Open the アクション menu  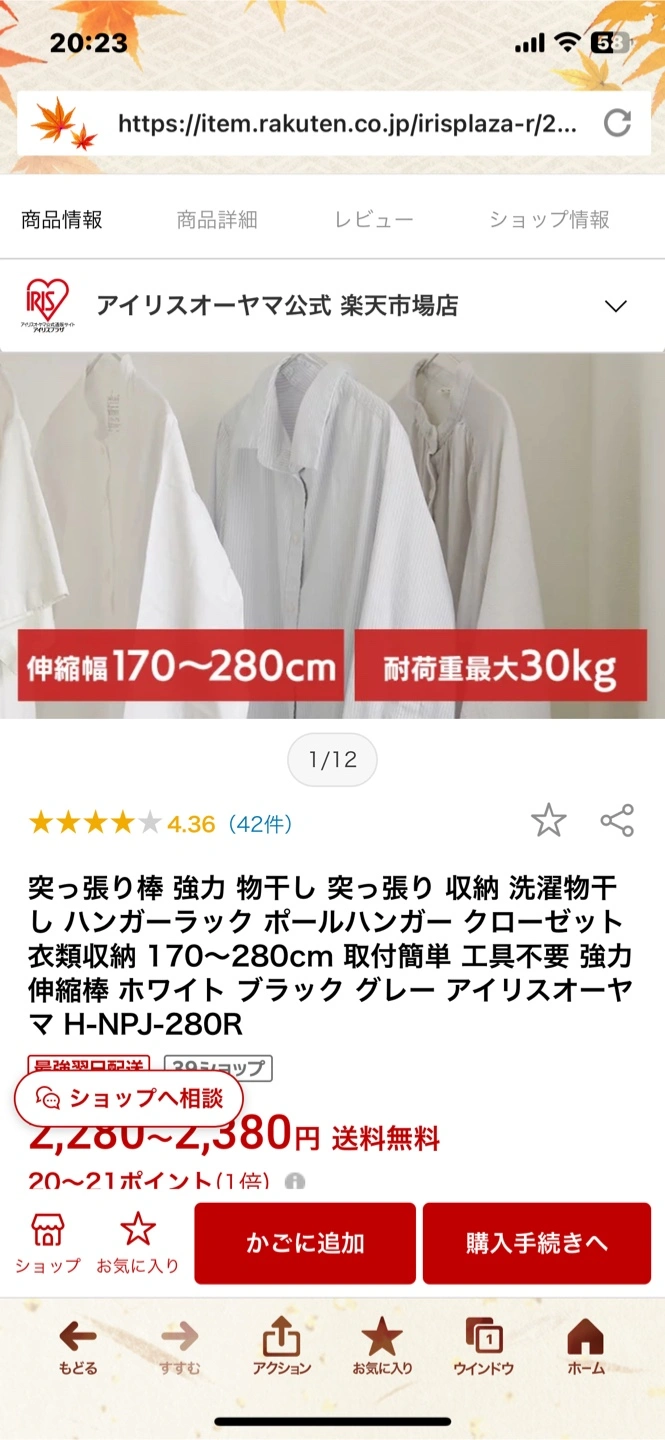(281, 1346)
